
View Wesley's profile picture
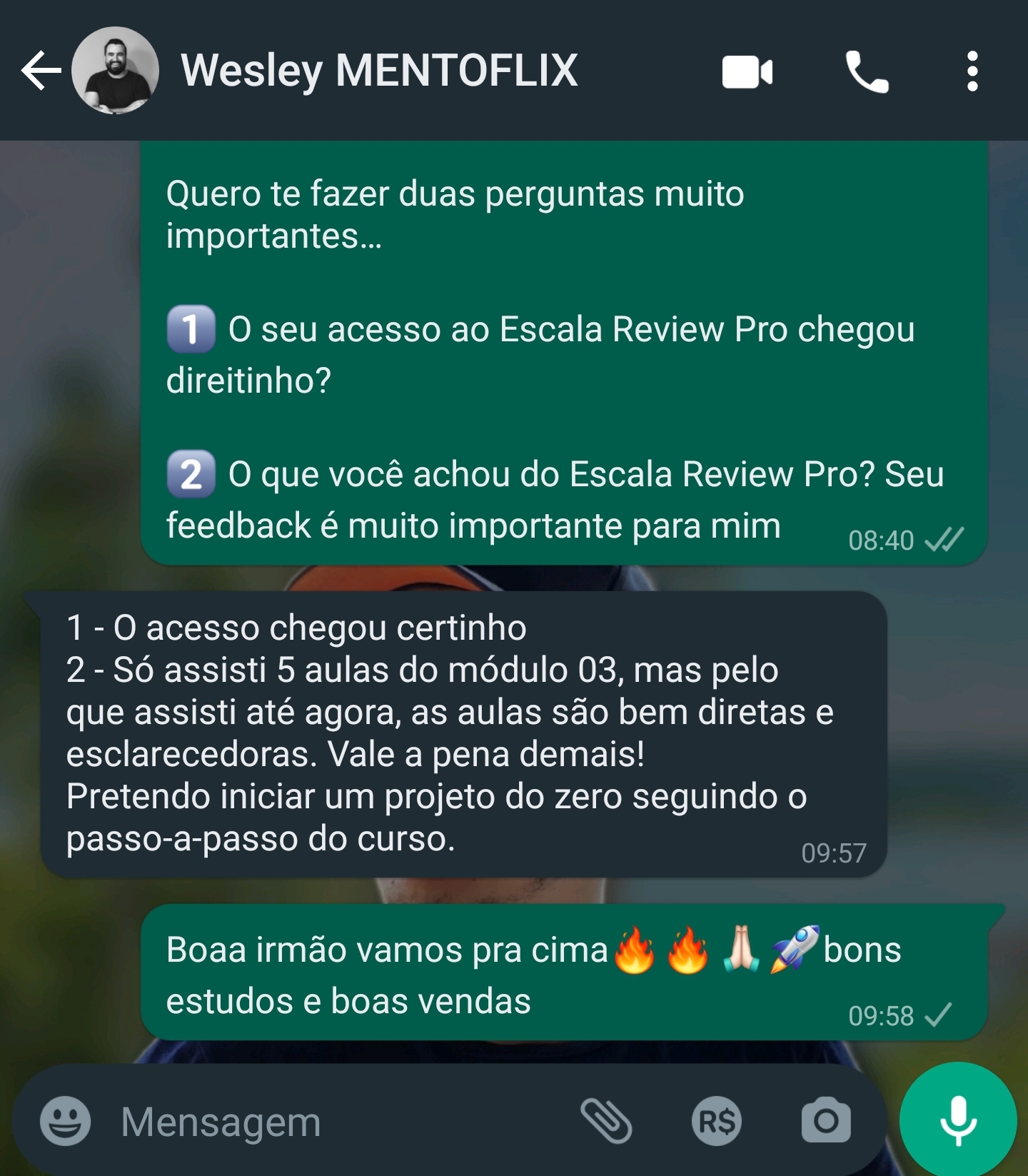pos(116,69)
